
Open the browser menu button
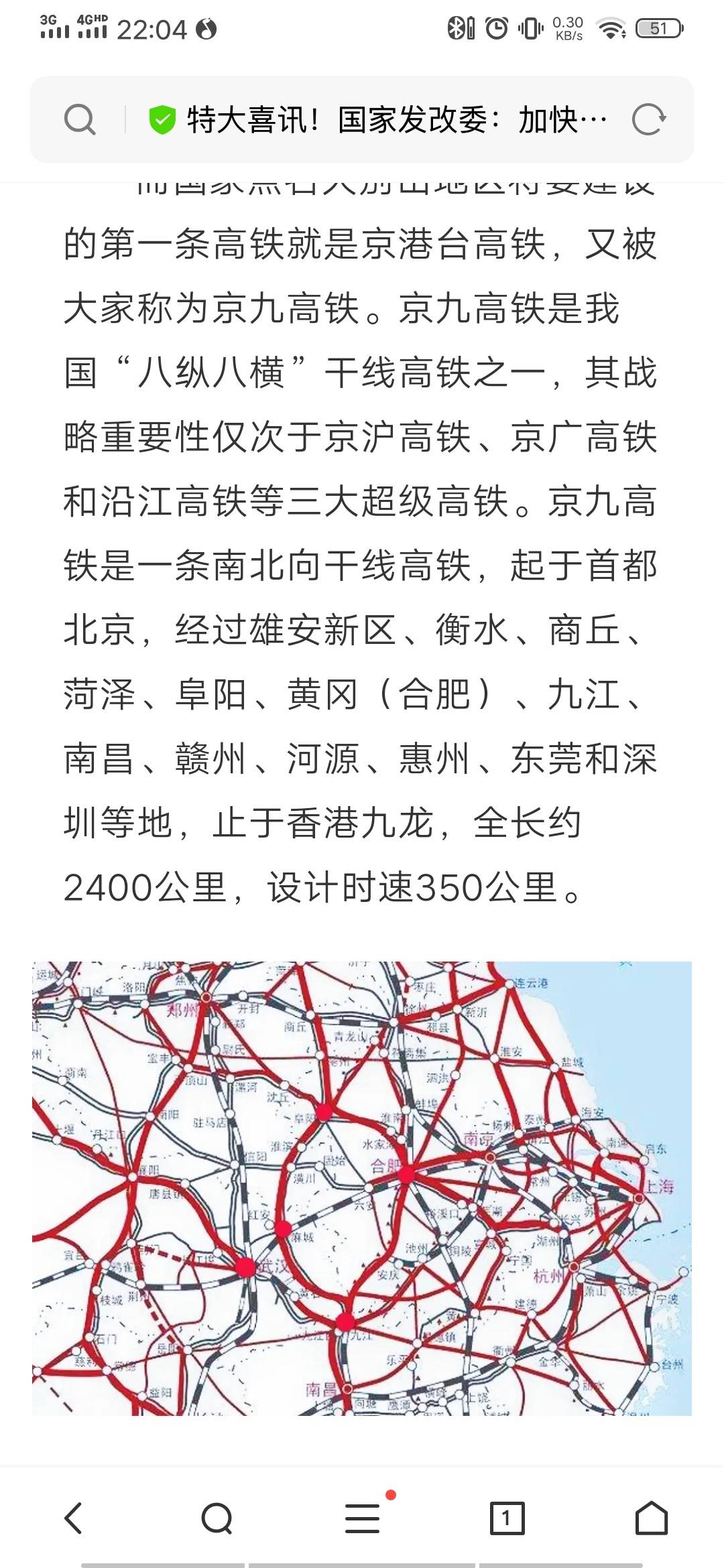point(363,1517)
